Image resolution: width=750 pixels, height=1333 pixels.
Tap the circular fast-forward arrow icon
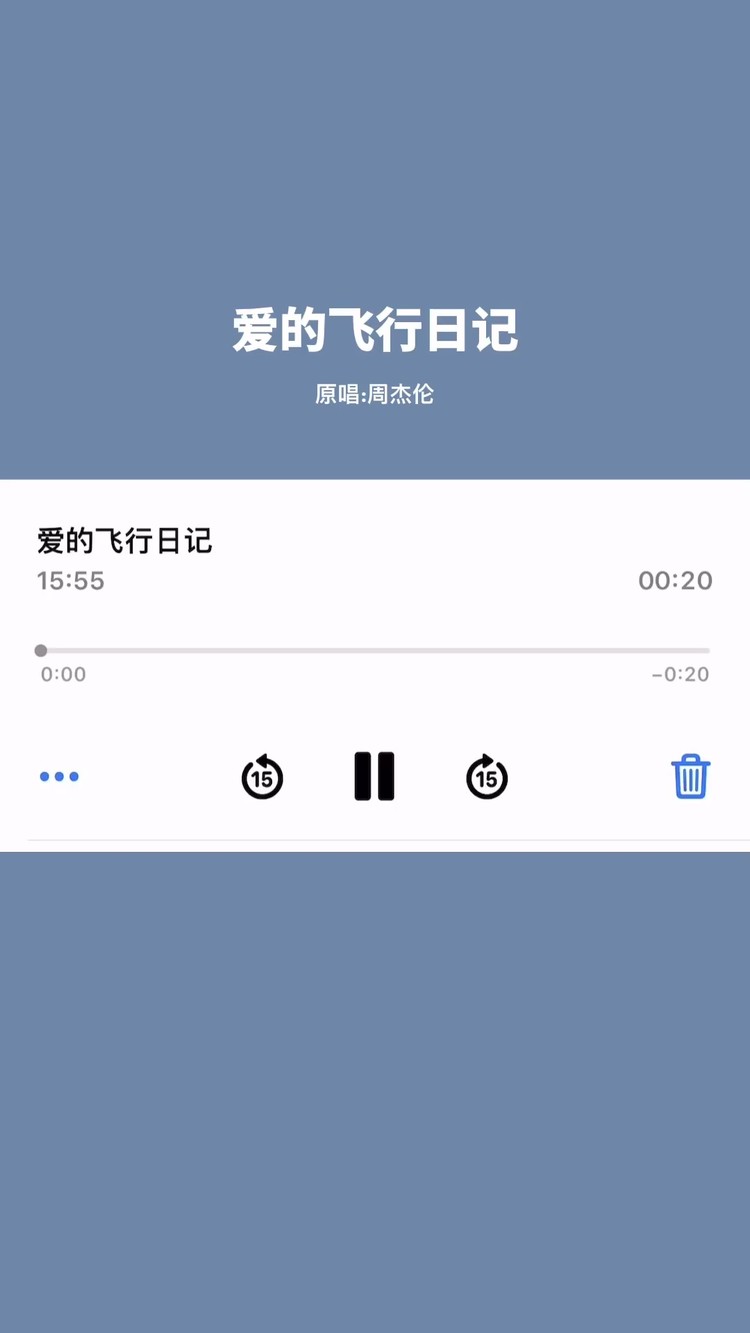coord(486,778)
